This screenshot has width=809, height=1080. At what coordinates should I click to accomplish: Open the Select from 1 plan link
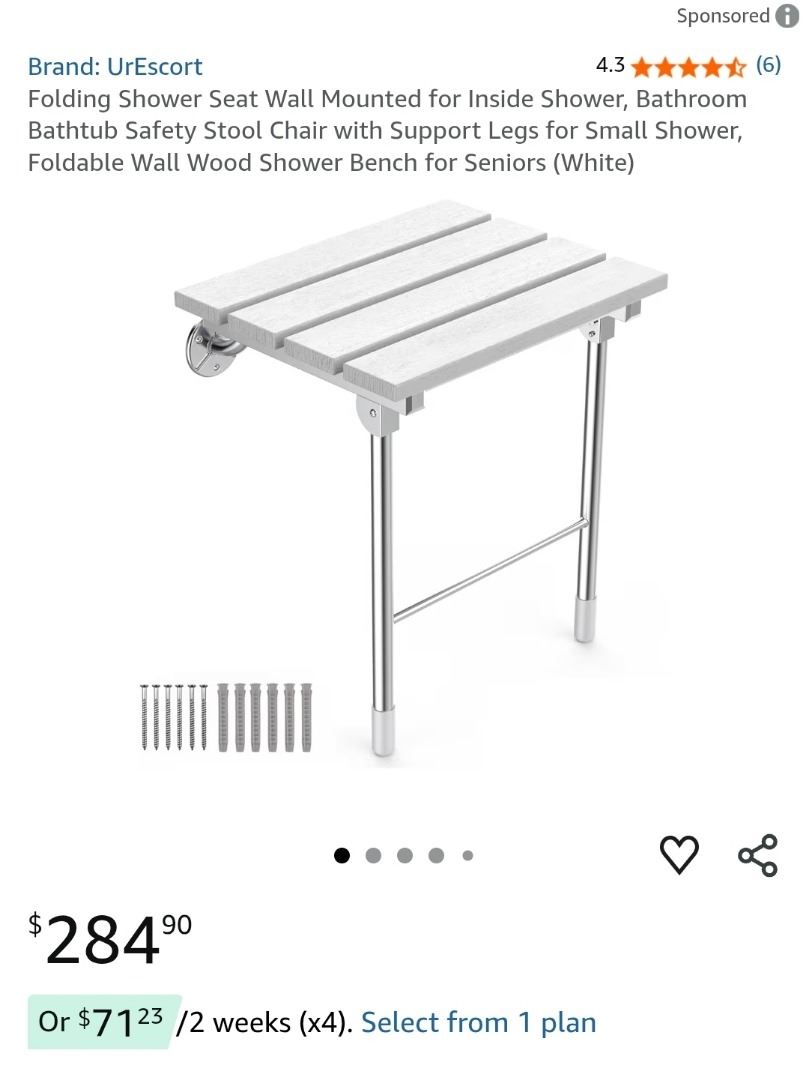pos(478,1023)
